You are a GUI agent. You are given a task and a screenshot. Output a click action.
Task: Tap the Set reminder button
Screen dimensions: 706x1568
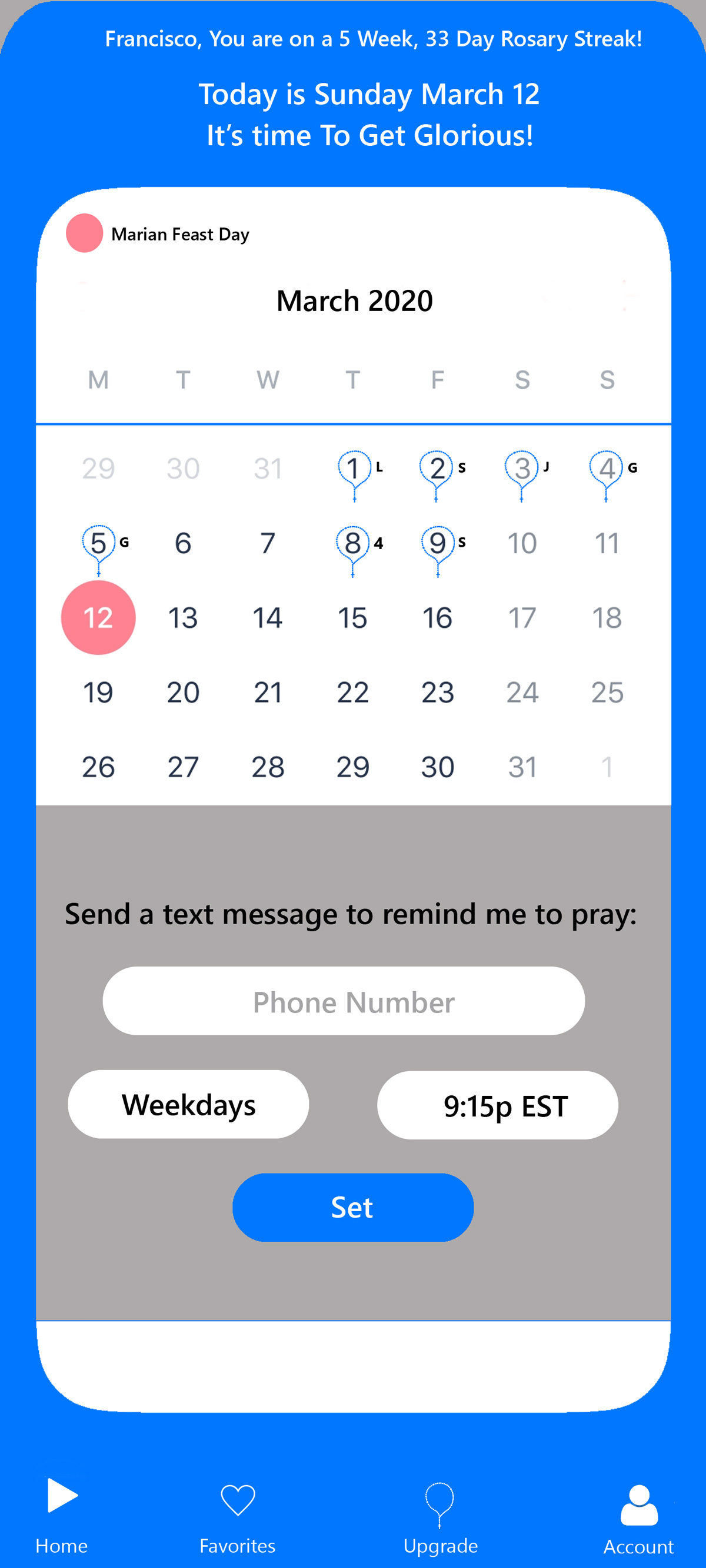[x=352, y=1208]
